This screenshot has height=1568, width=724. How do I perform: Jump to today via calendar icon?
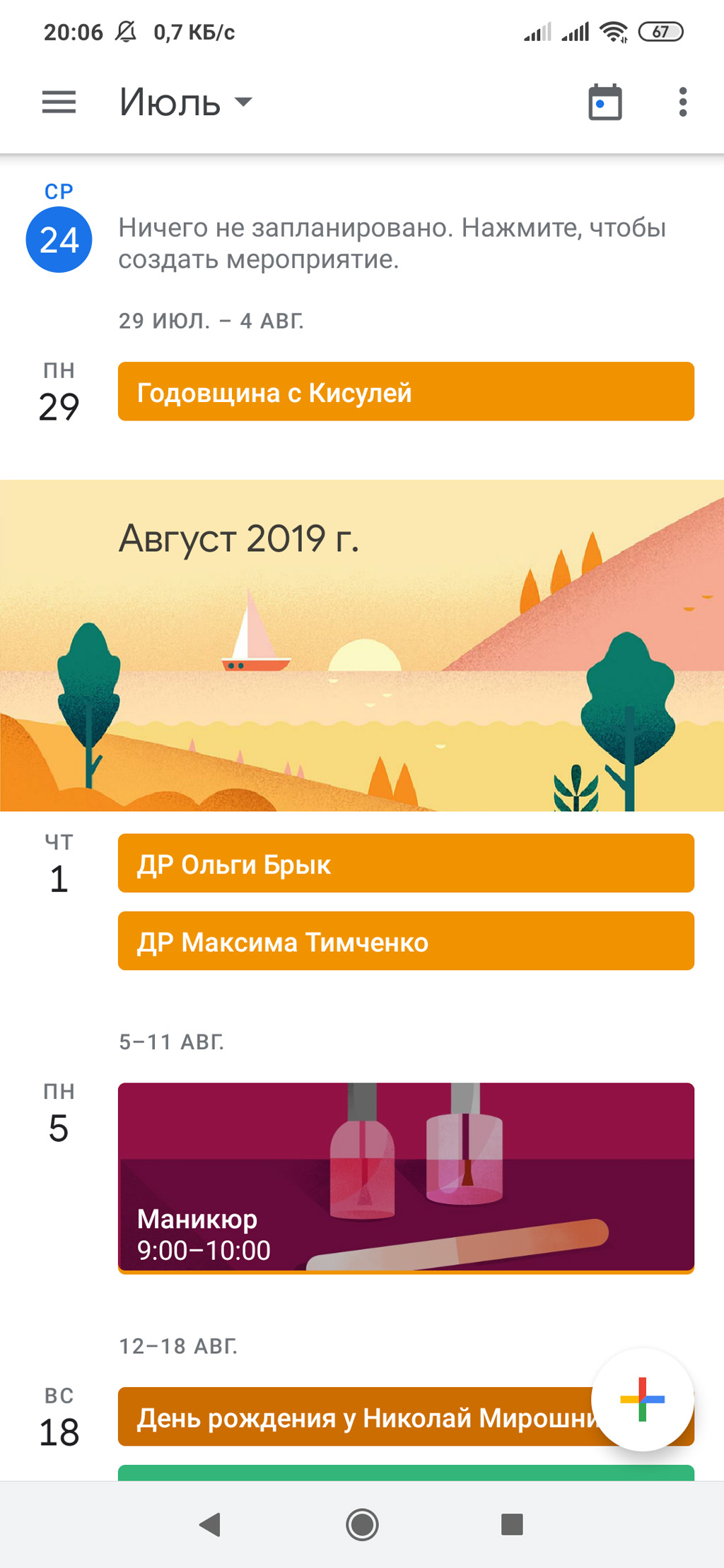605,102
